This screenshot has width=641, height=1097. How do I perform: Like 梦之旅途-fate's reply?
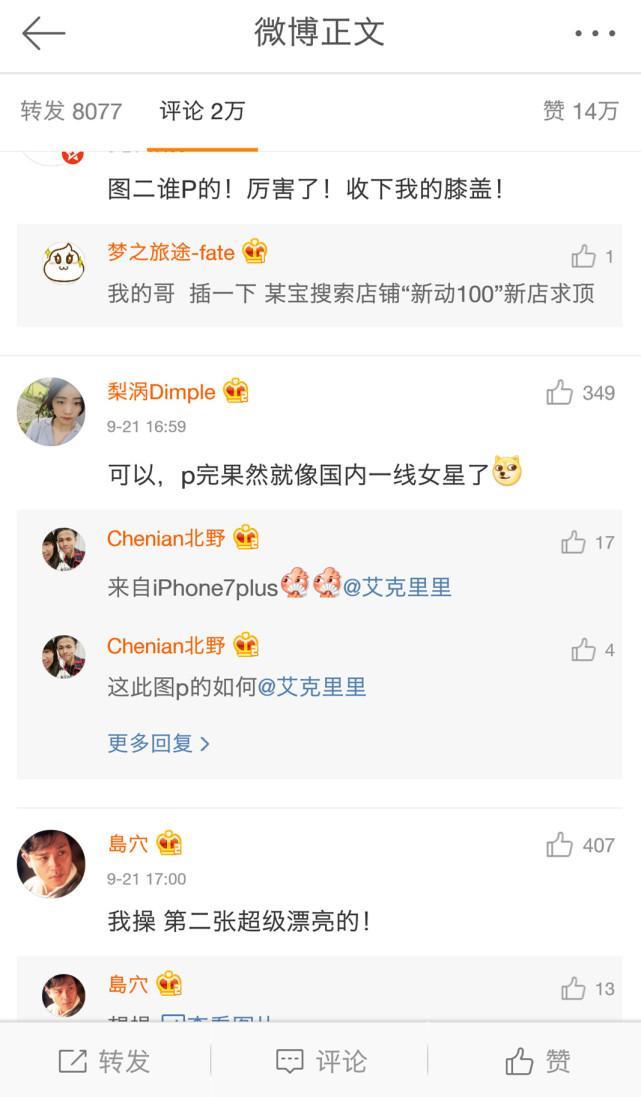tap(584, 257)
